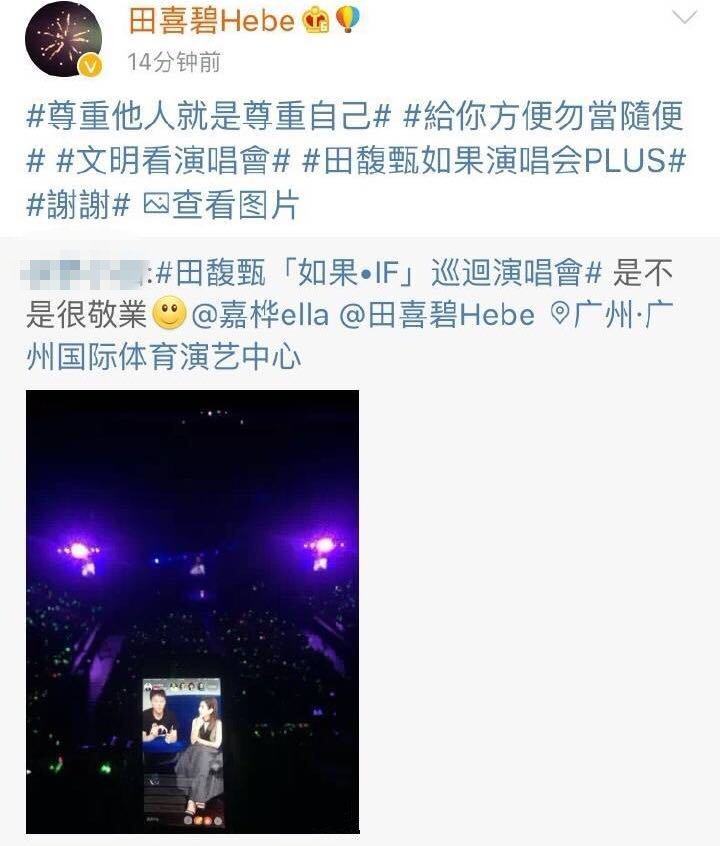Open hashtag #田馥甄如果演唱会PLUS#
720x846 pixels.
[493, 161]
